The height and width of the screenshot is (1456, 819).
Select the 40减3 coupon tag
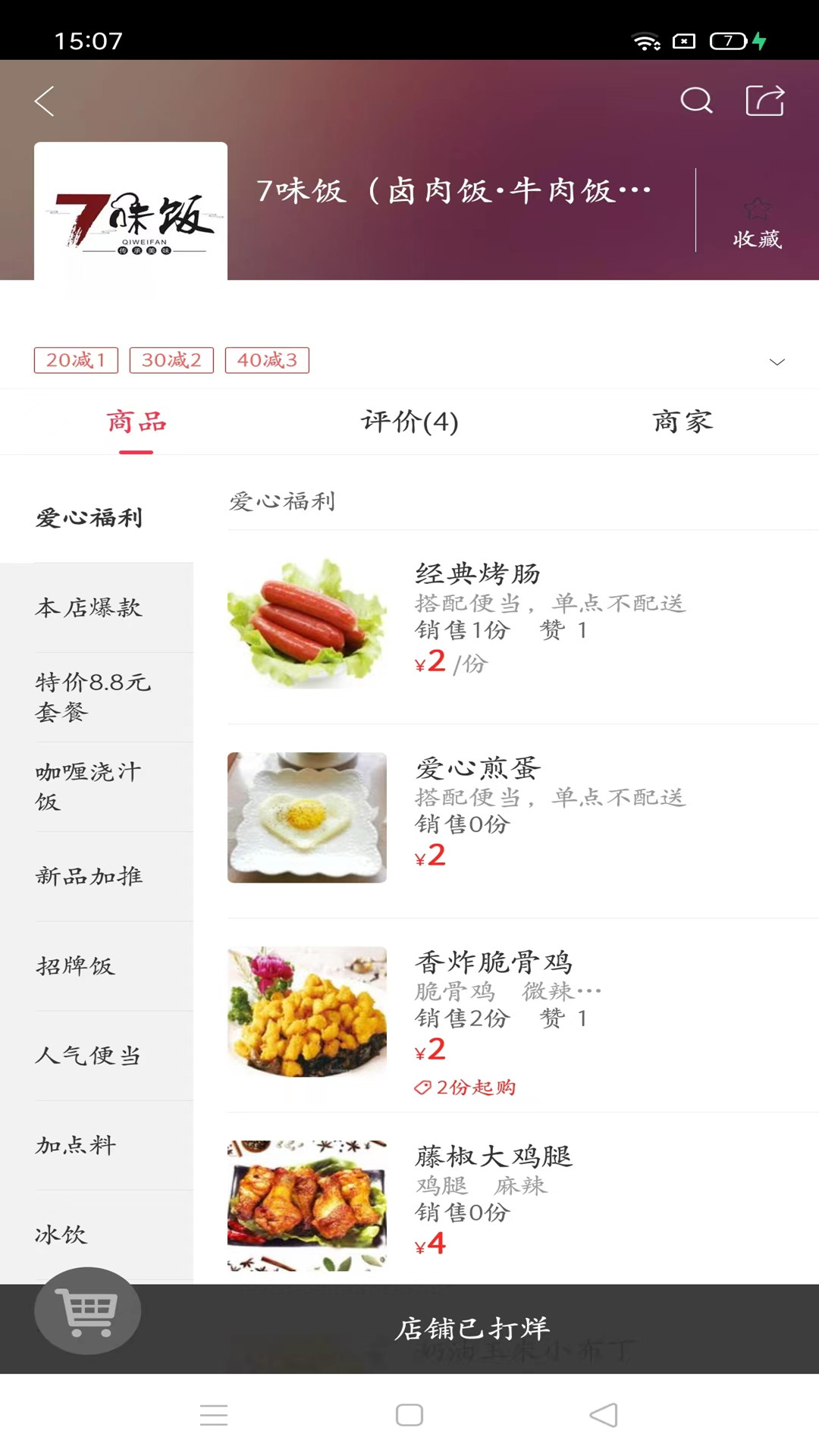pyautogui.click(x=267, y=360)
